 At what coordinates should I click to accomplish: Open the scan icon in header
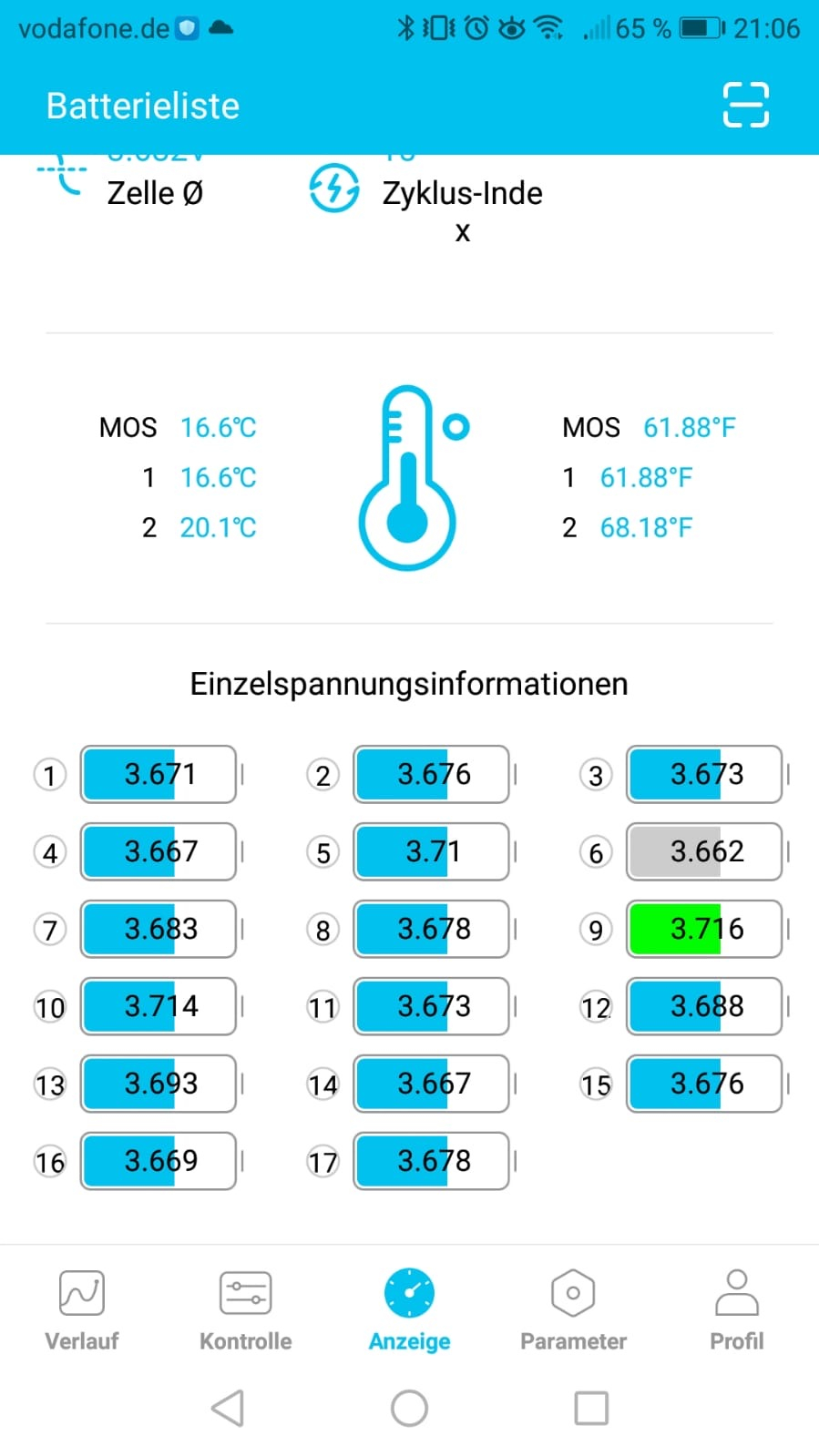click(x=745, y=105)
